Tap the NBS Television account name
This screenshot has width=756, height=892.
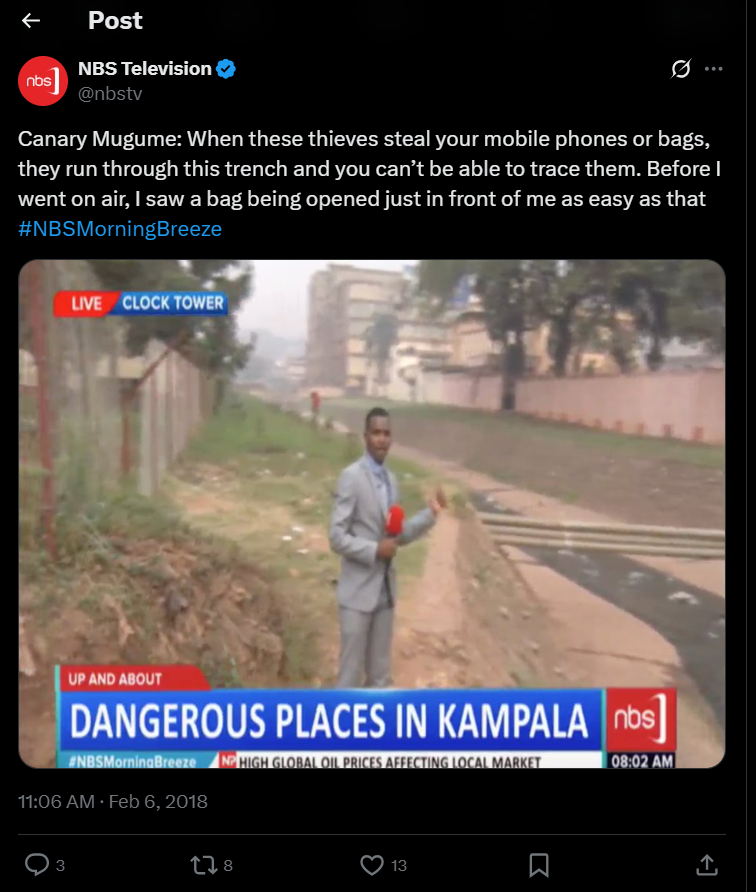click(145, 69)
